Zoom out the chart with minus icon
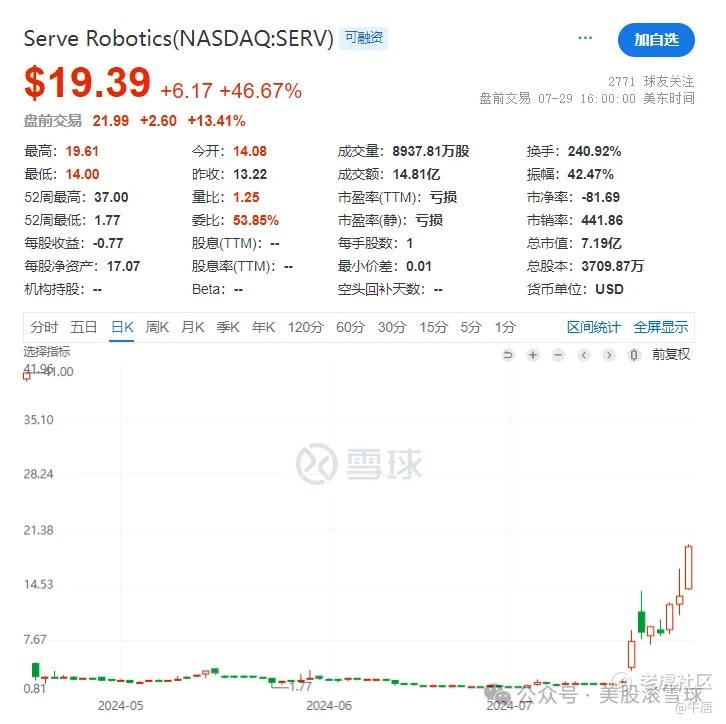Image resolution: width=726 pixels, height=724 pixels. click(558, 355)
